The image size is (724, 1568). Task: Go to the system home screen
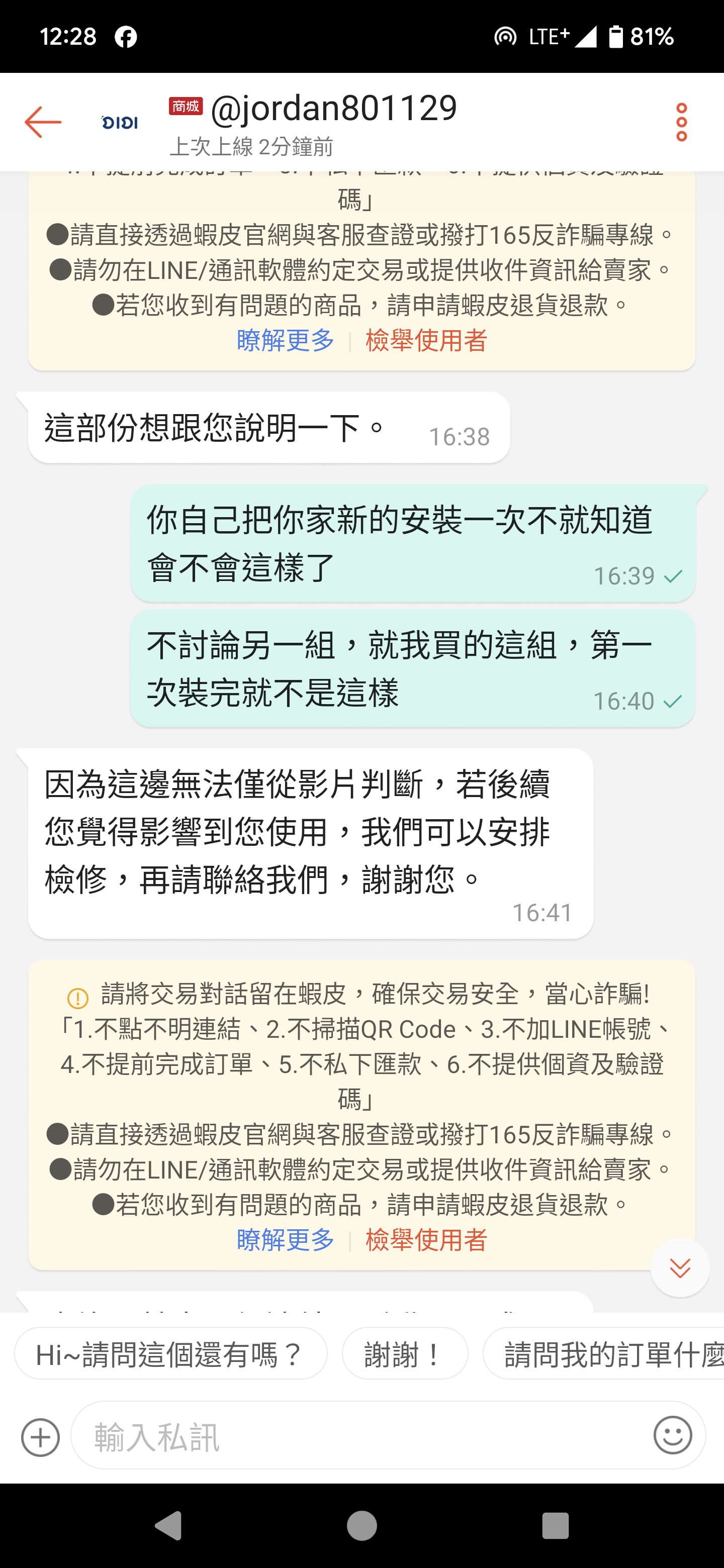[x=361, y=1526]
